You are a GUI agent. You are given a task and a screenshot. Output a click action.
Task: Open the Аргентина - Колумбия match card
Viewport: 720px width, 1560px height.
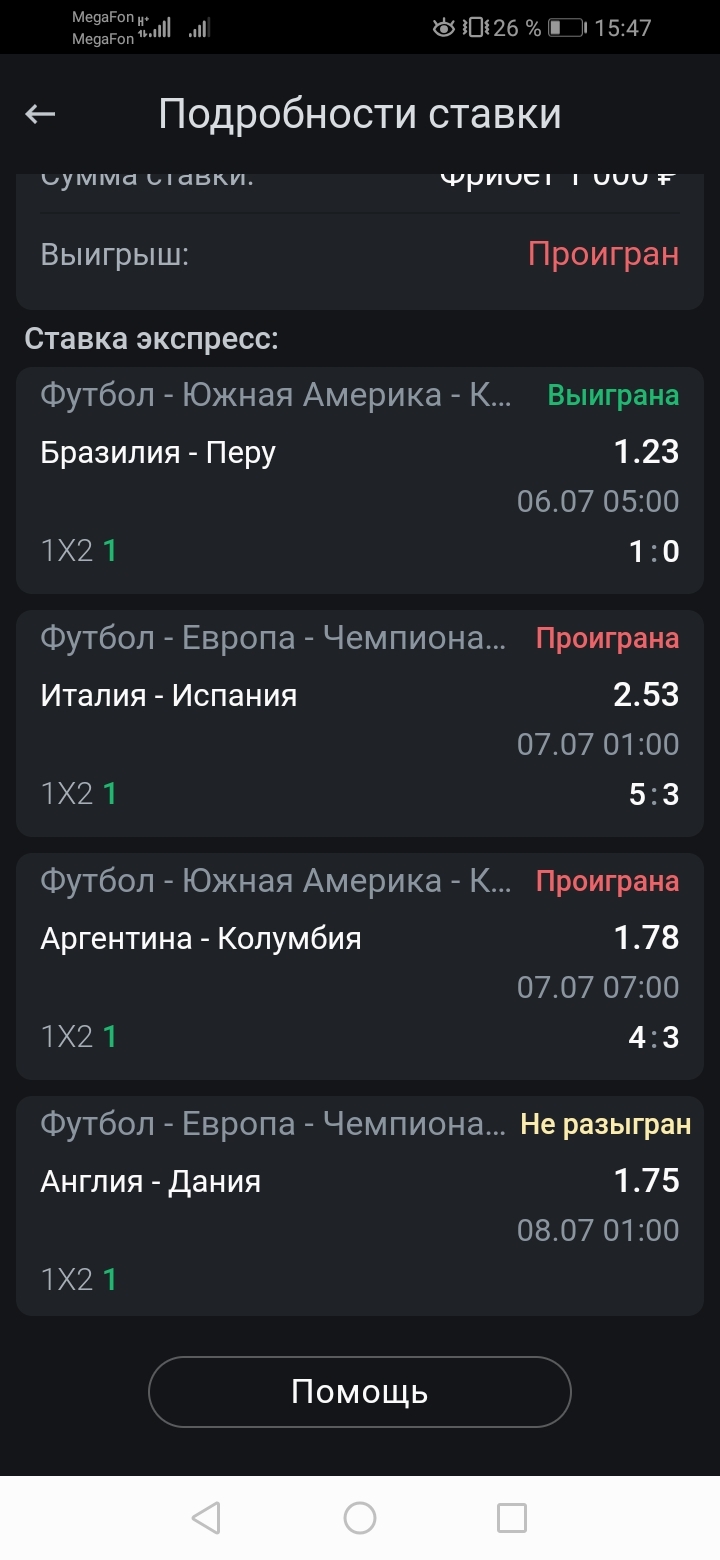tap(360, 966)
